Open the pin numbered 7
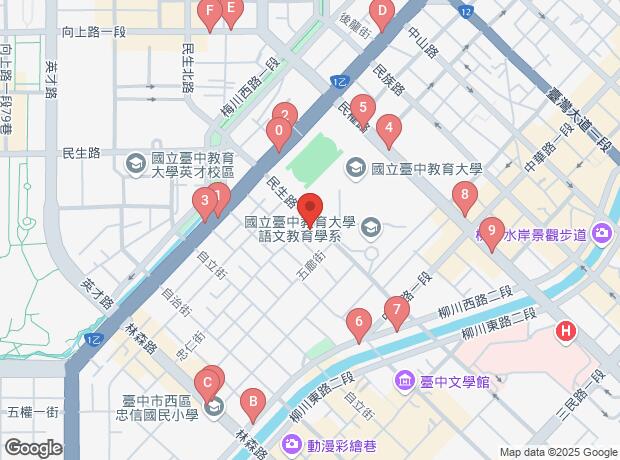The width and height of the screenshot is (620, 460). pos(397,310)
